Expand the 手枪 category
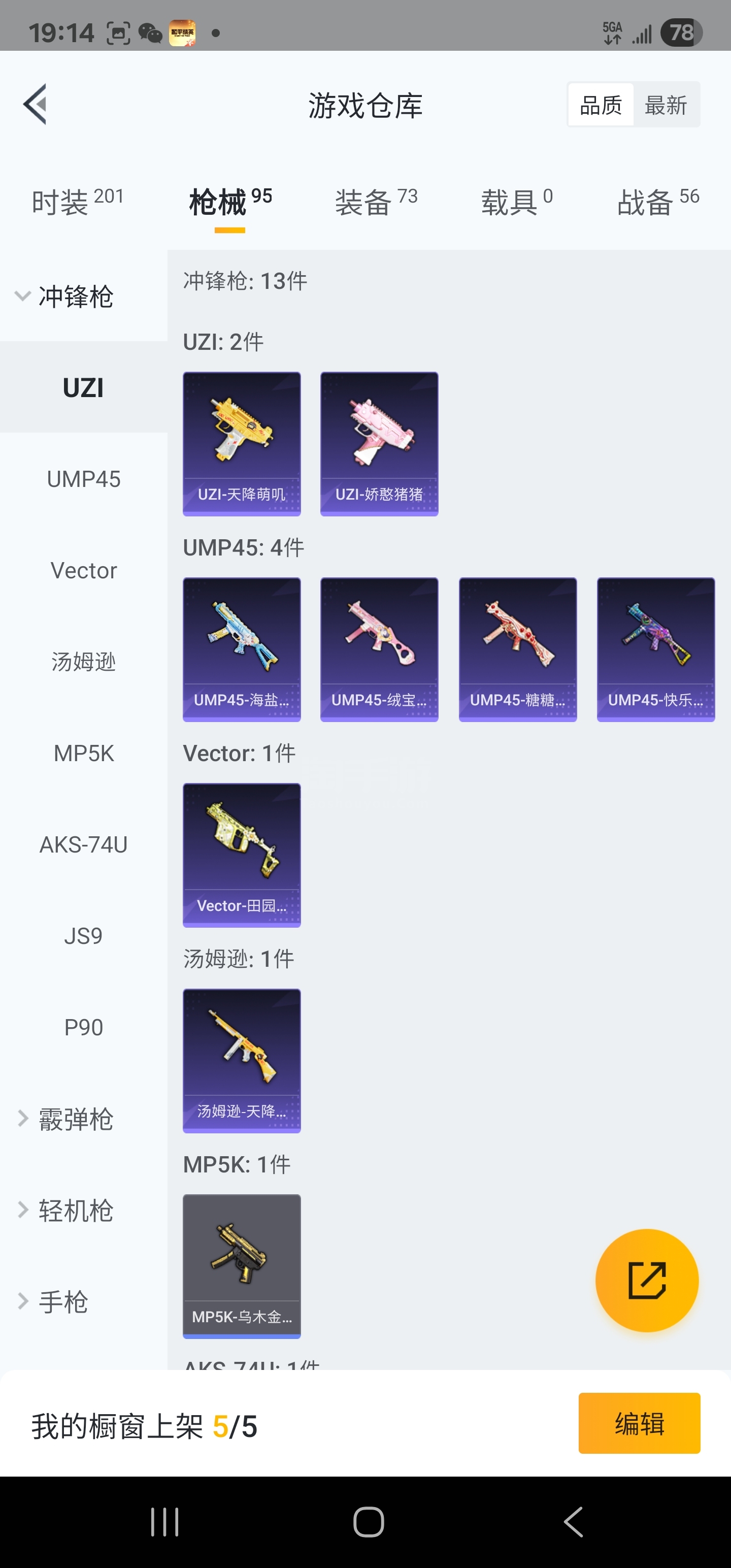This screenshot has width=731, height=1568. click(55, 1301)
